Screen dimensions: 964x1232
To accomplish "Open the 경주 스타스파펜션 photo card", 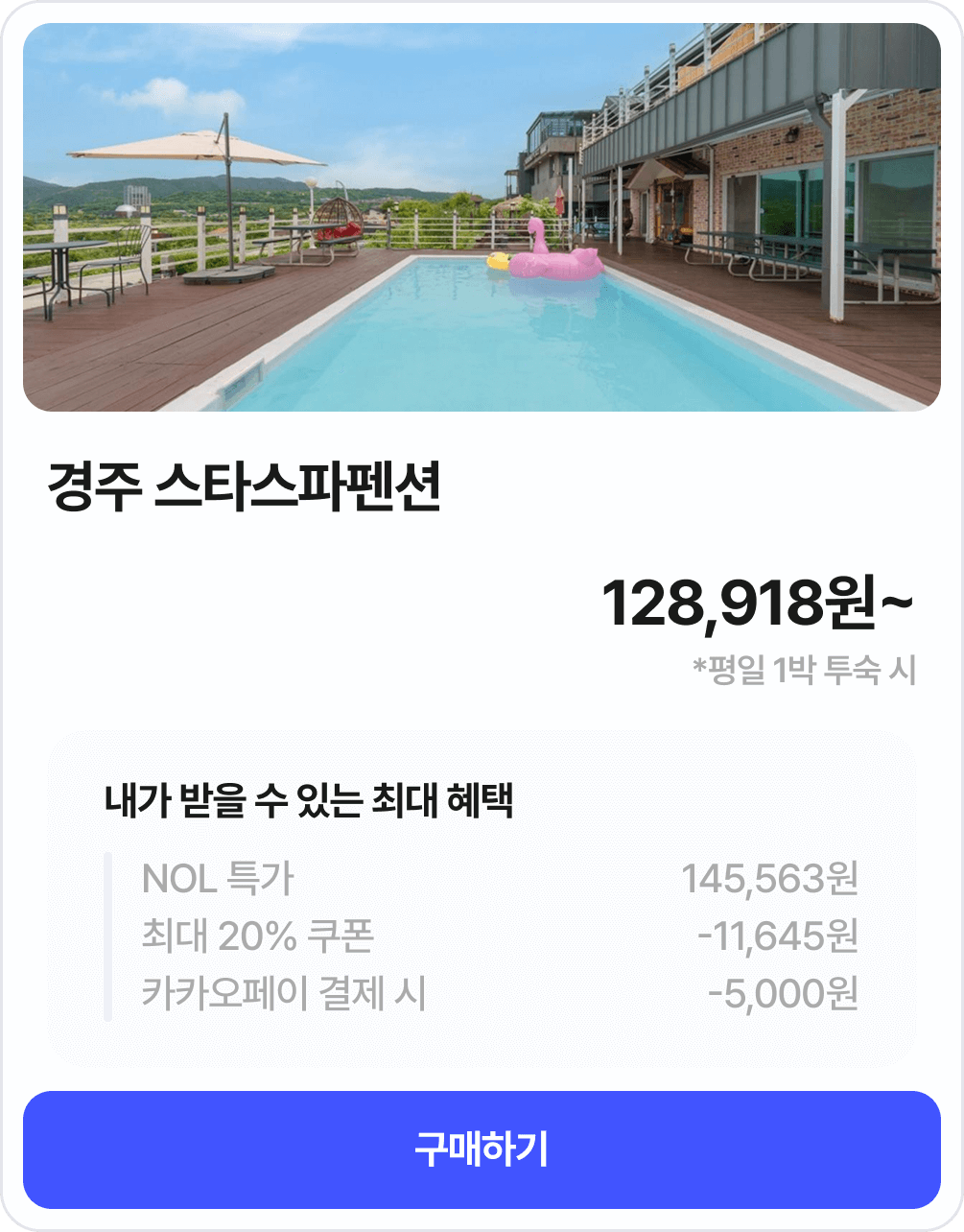I will click(x=482, y=218).
